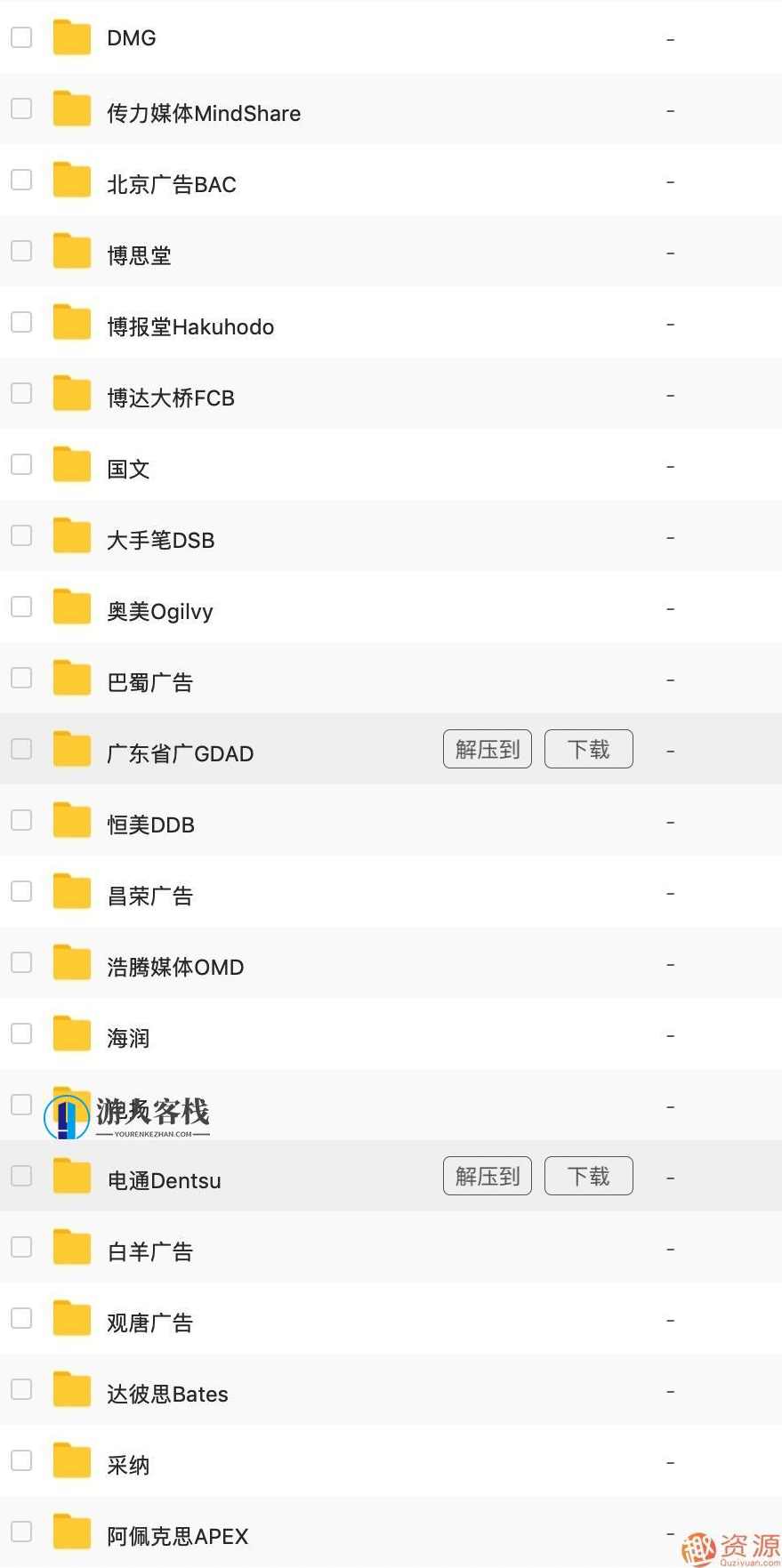Download the 电通Dentsu folder via 下载
782x1568 pixels.
[x=588, y=1175]
